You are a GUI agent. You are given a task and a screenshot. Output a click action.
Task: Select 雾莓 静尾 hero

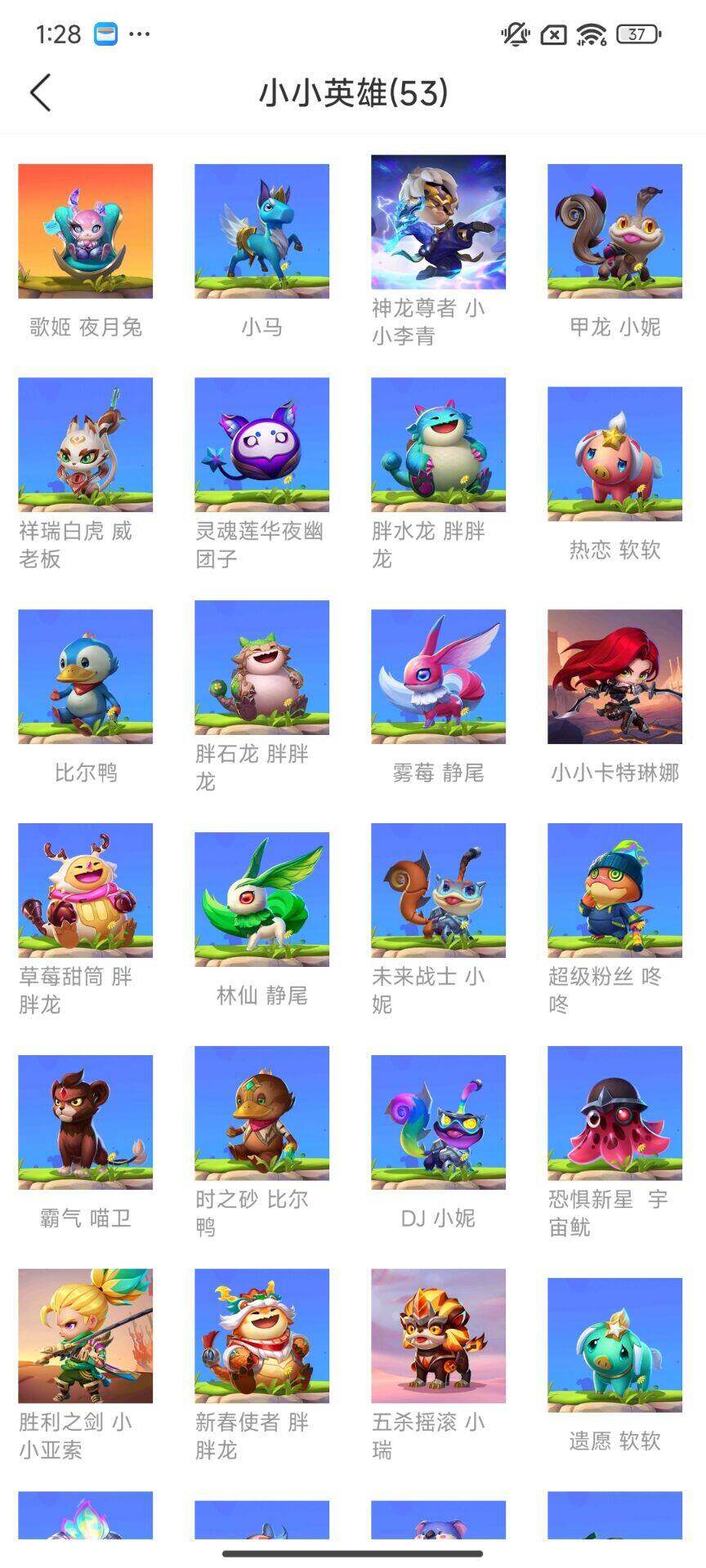coord(438,676)
